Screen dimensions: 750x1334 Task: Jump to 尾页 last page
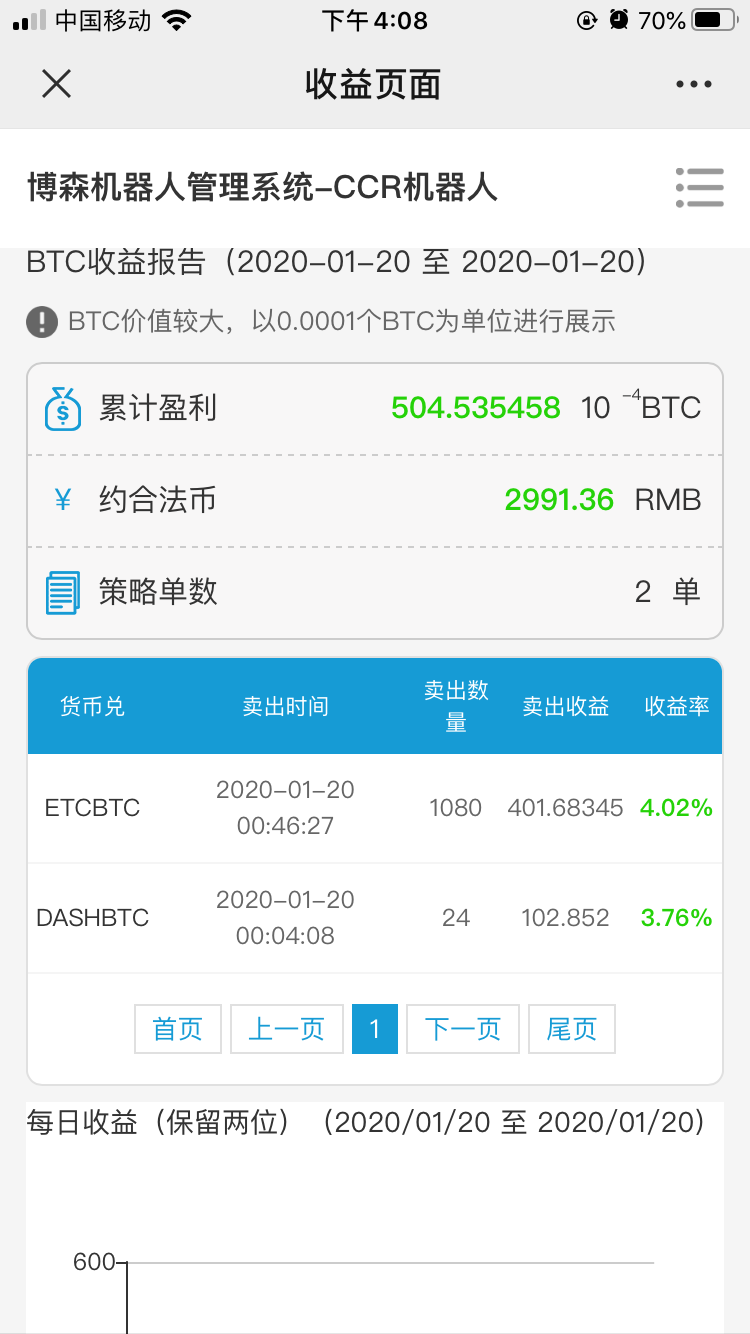(x=572, y=1029)
